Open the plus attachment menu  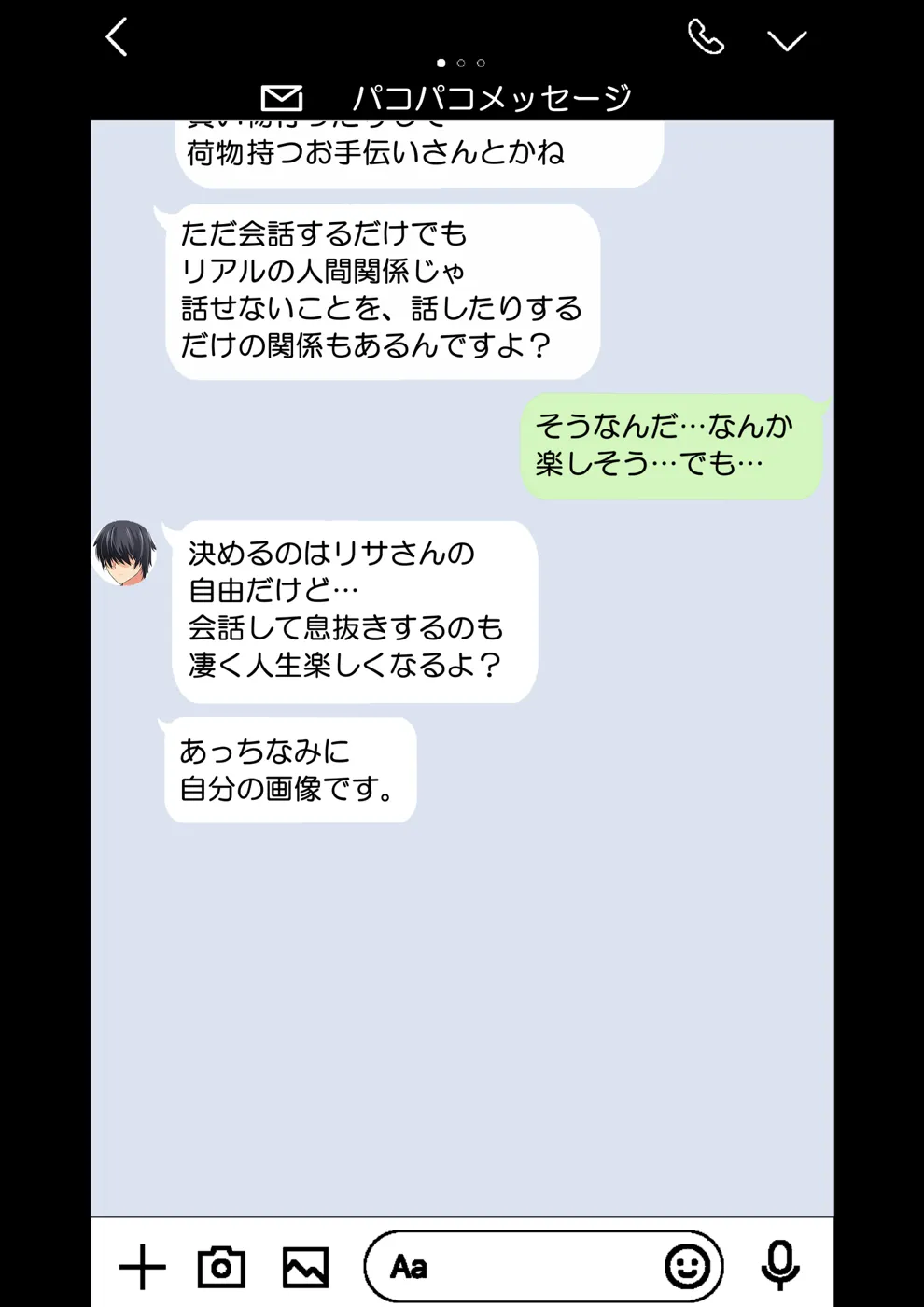pos(142,1267)
